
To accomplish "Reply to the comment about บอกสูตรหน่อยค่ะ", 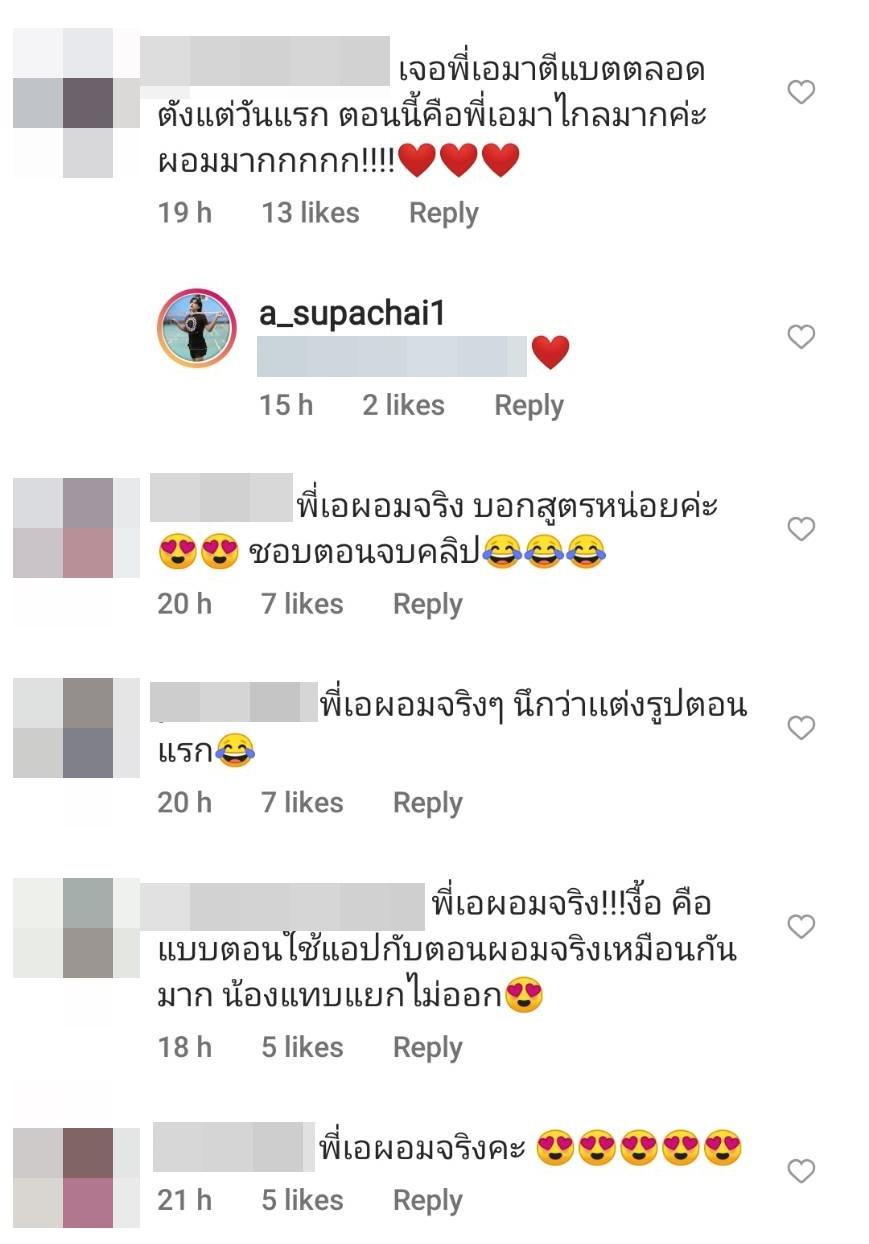I will click(427, 604).
